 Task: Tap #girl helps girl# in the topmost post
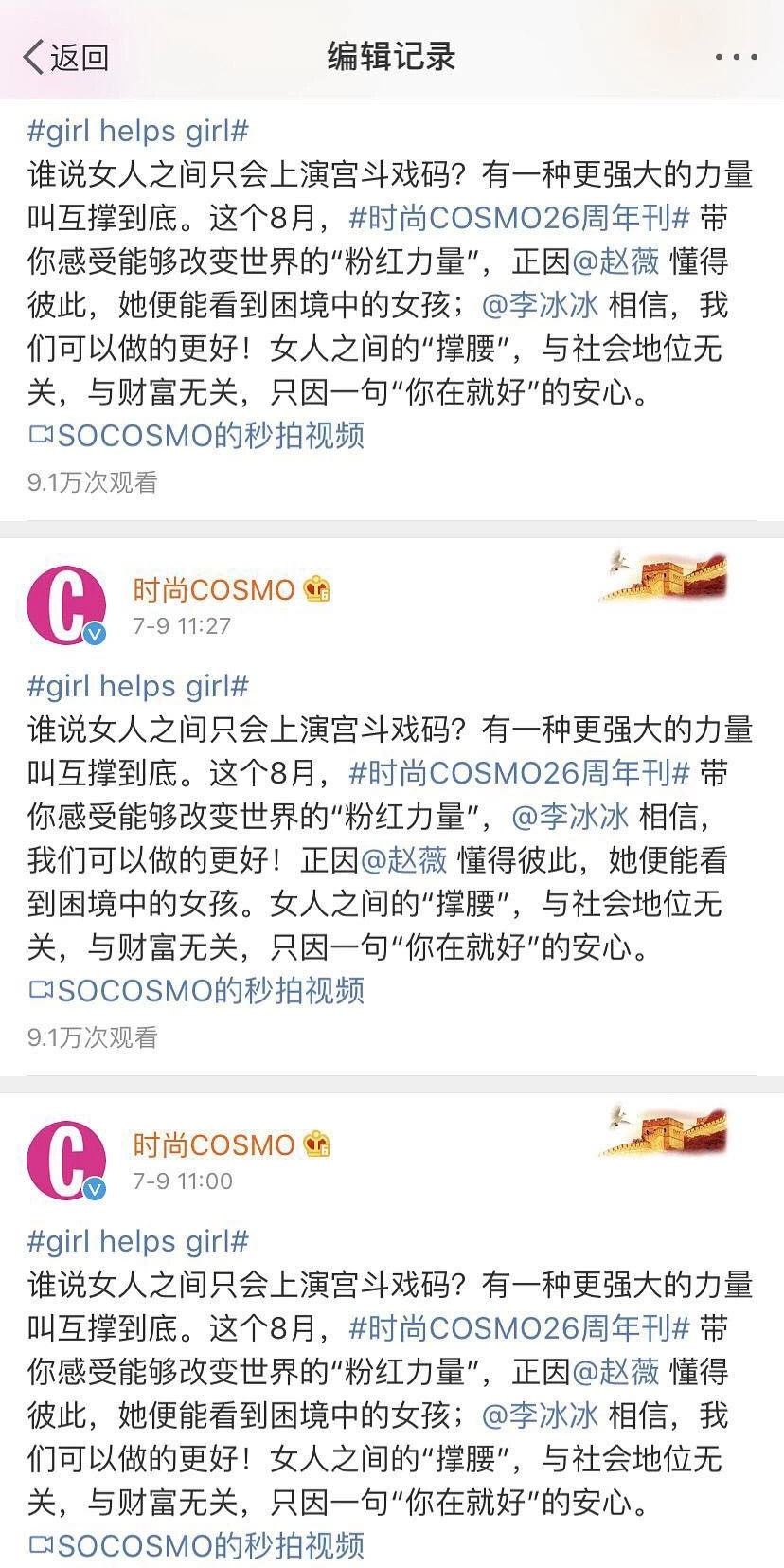[138, 131]
